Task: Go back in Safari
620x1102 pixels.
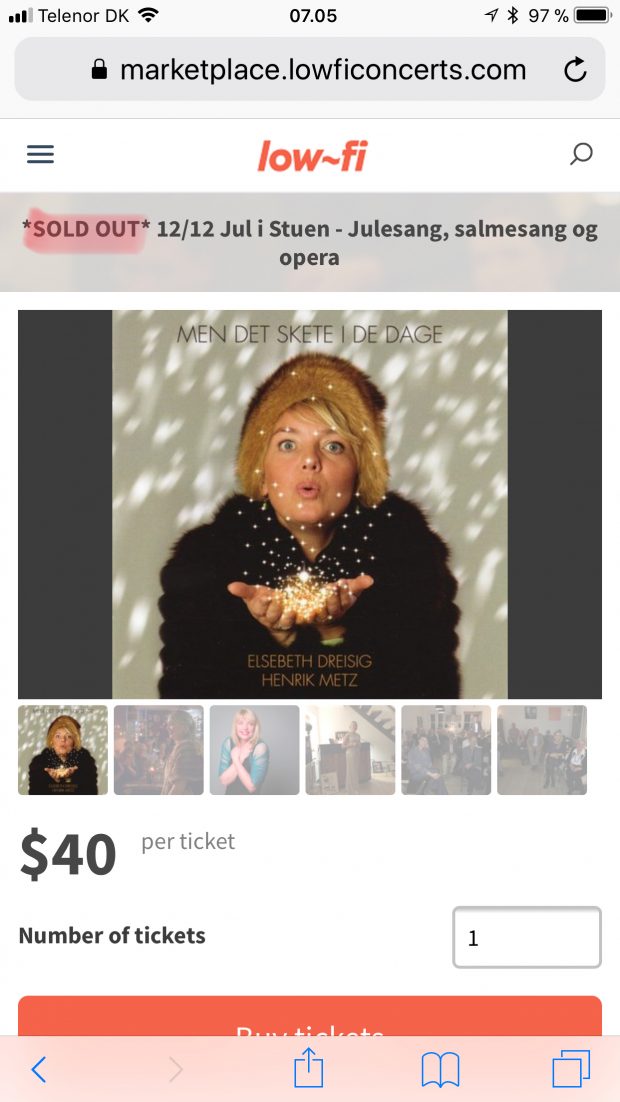Action: 38,1070
